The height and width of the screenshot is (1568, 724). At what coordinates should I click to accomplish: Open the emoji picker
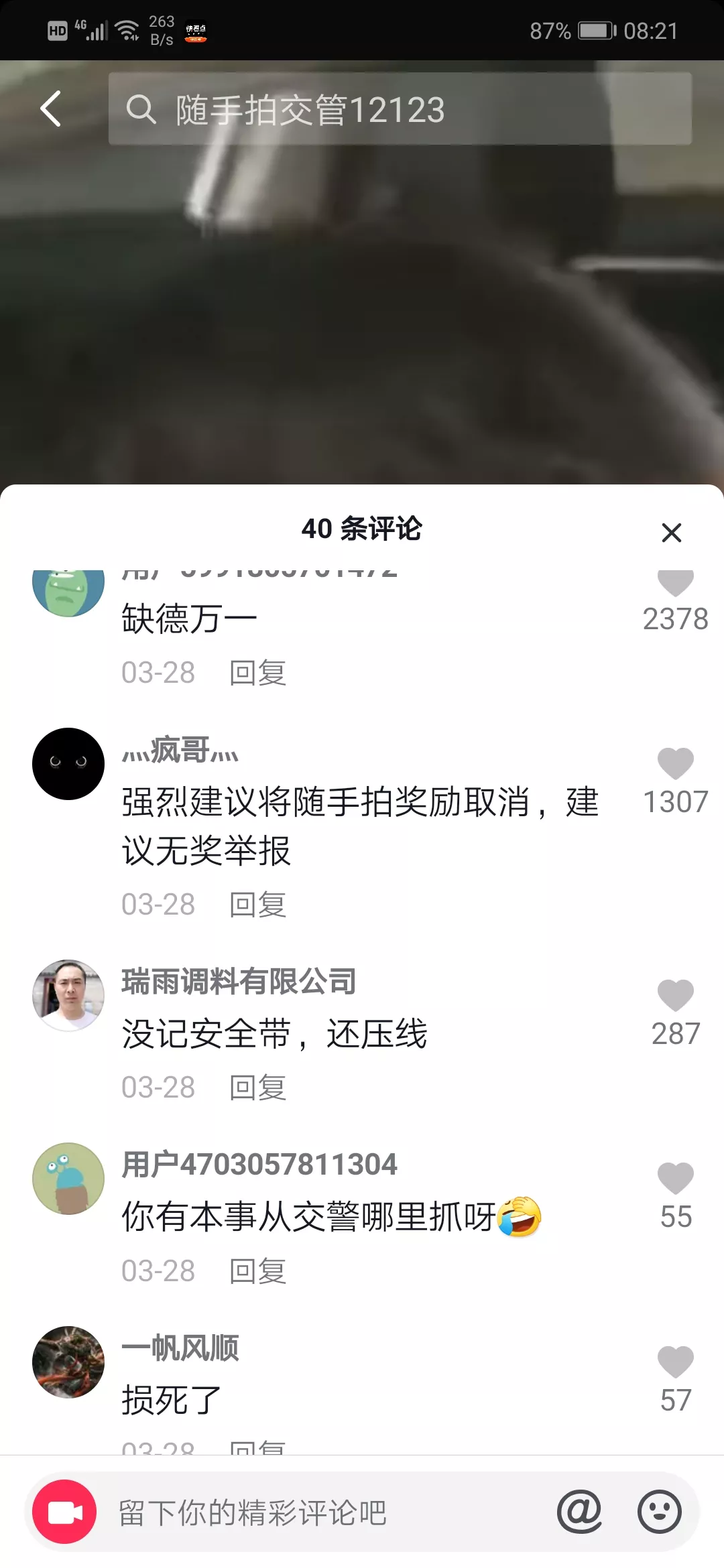tap(659, 1512)
